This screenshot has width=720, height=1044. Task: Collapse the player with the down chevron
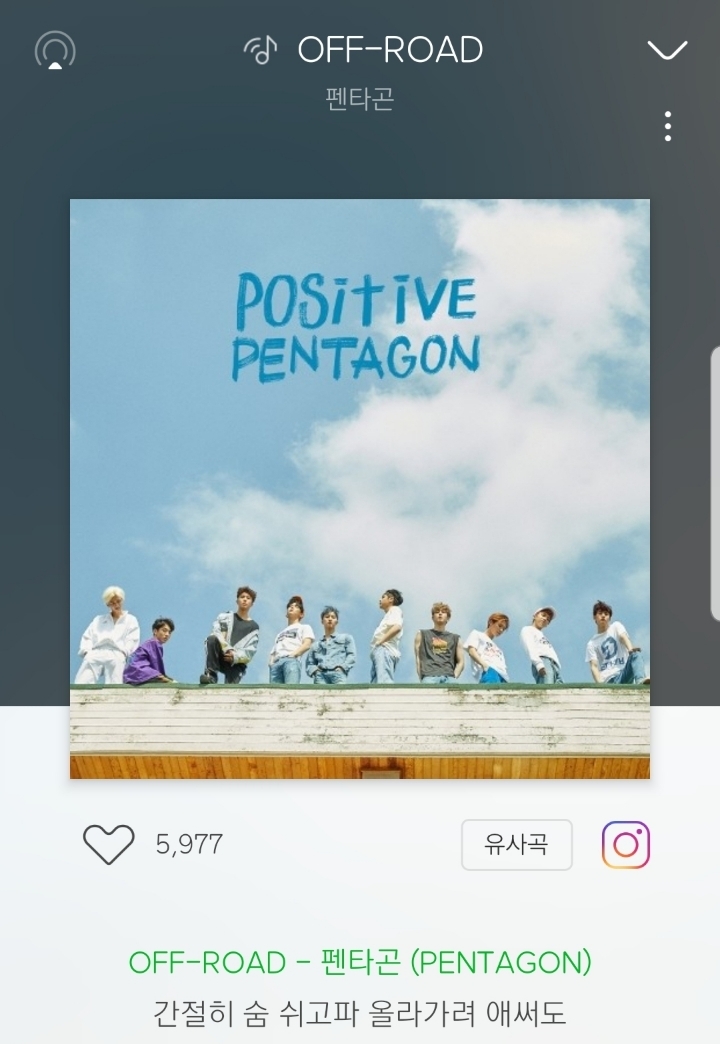(667, 50)
